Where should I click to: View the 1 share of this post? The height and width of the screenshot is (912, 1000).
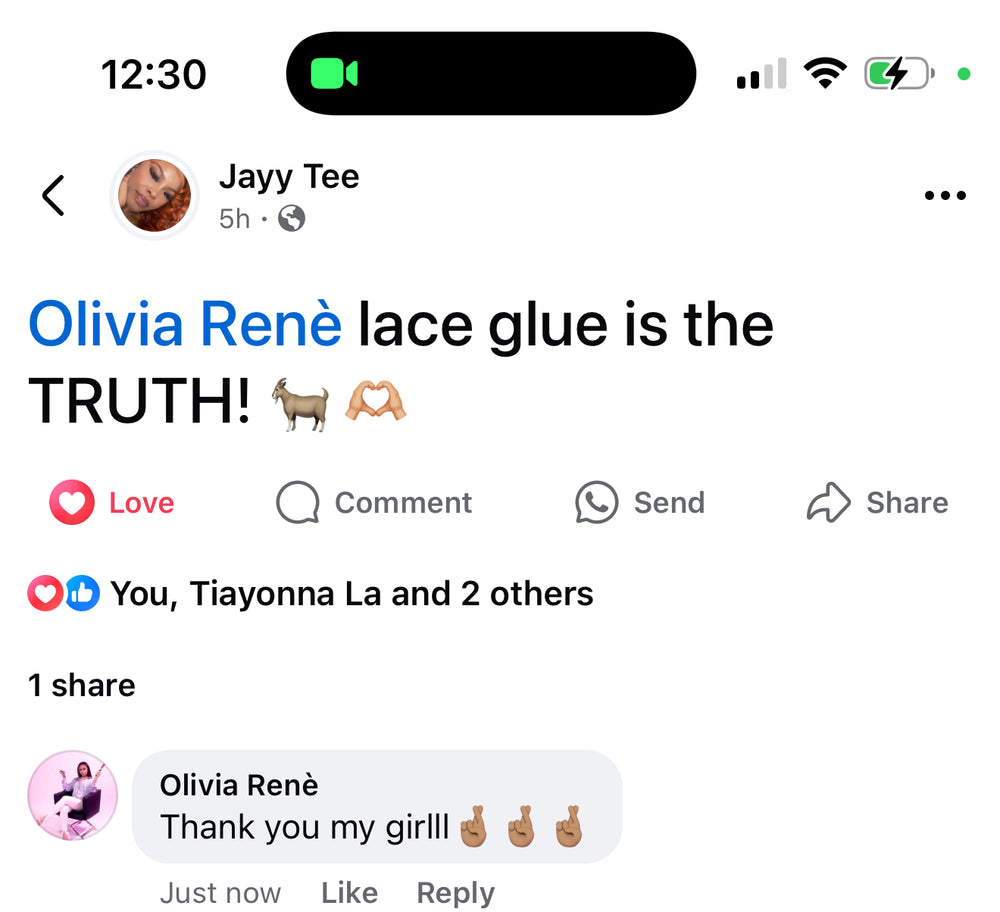click(x=81, y=685)
